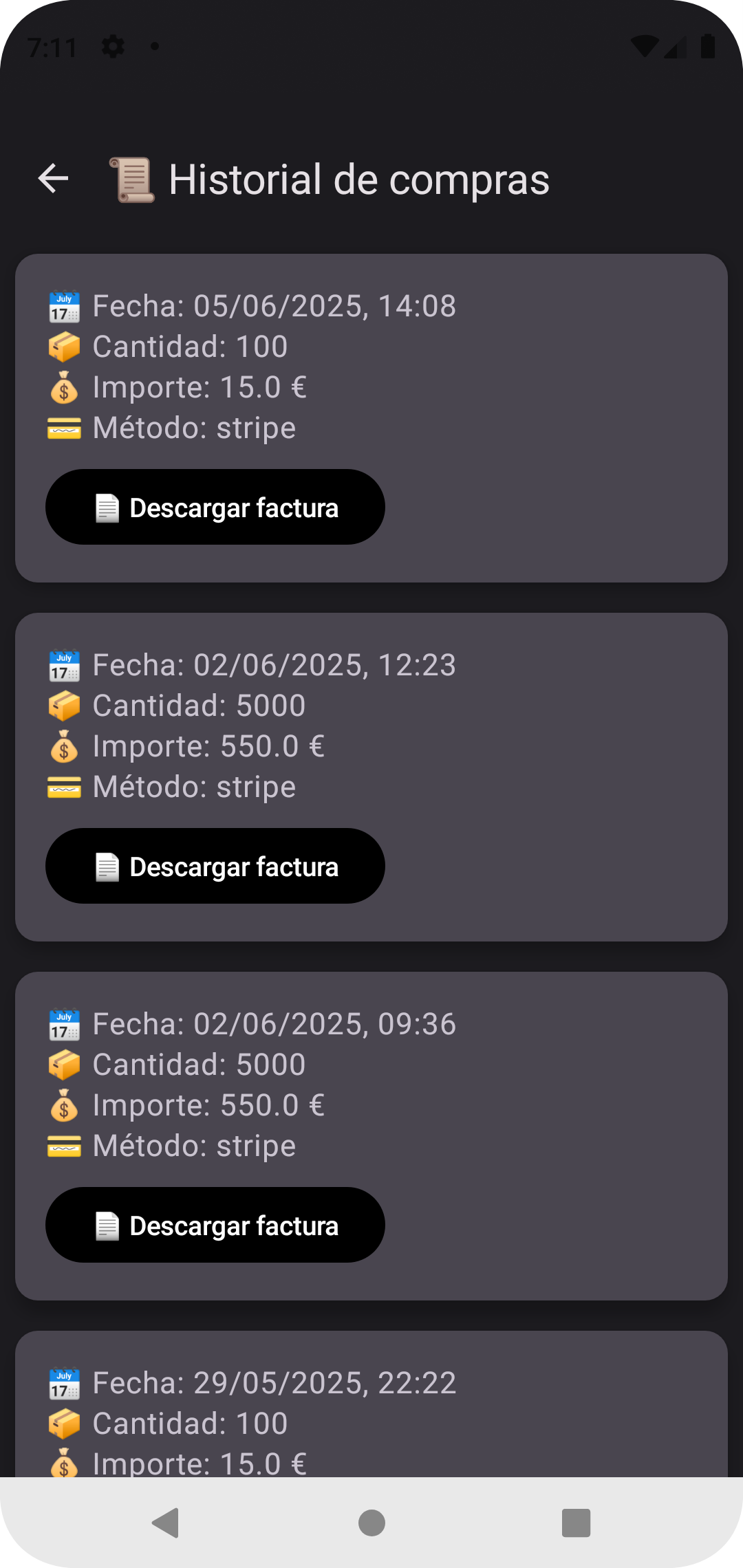Tap the system home button
This screenshot has height=1568, width=743.
(371, 1523)
